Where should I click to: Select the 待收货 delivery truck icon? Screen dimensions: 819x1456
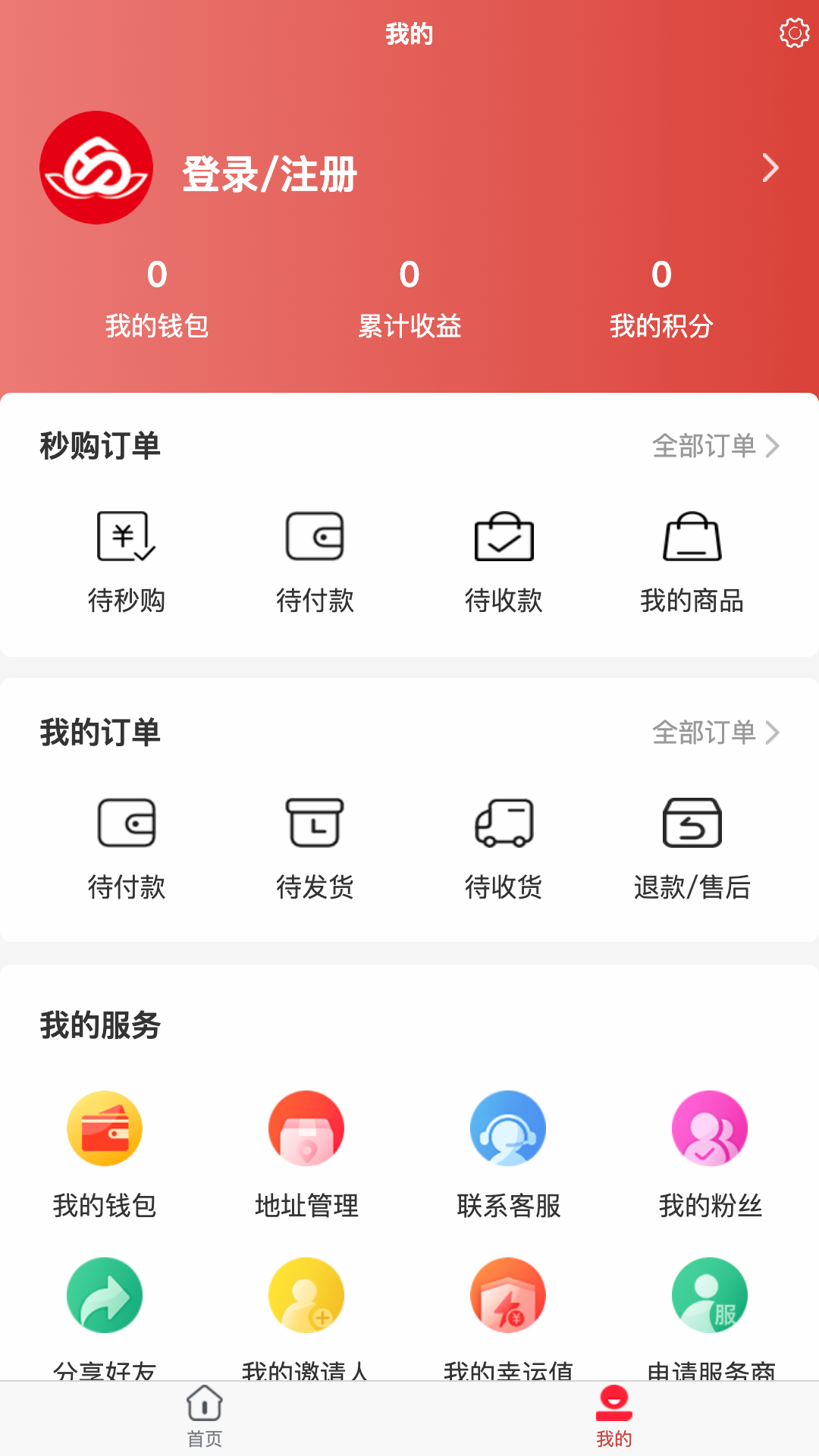click(504, 824)
